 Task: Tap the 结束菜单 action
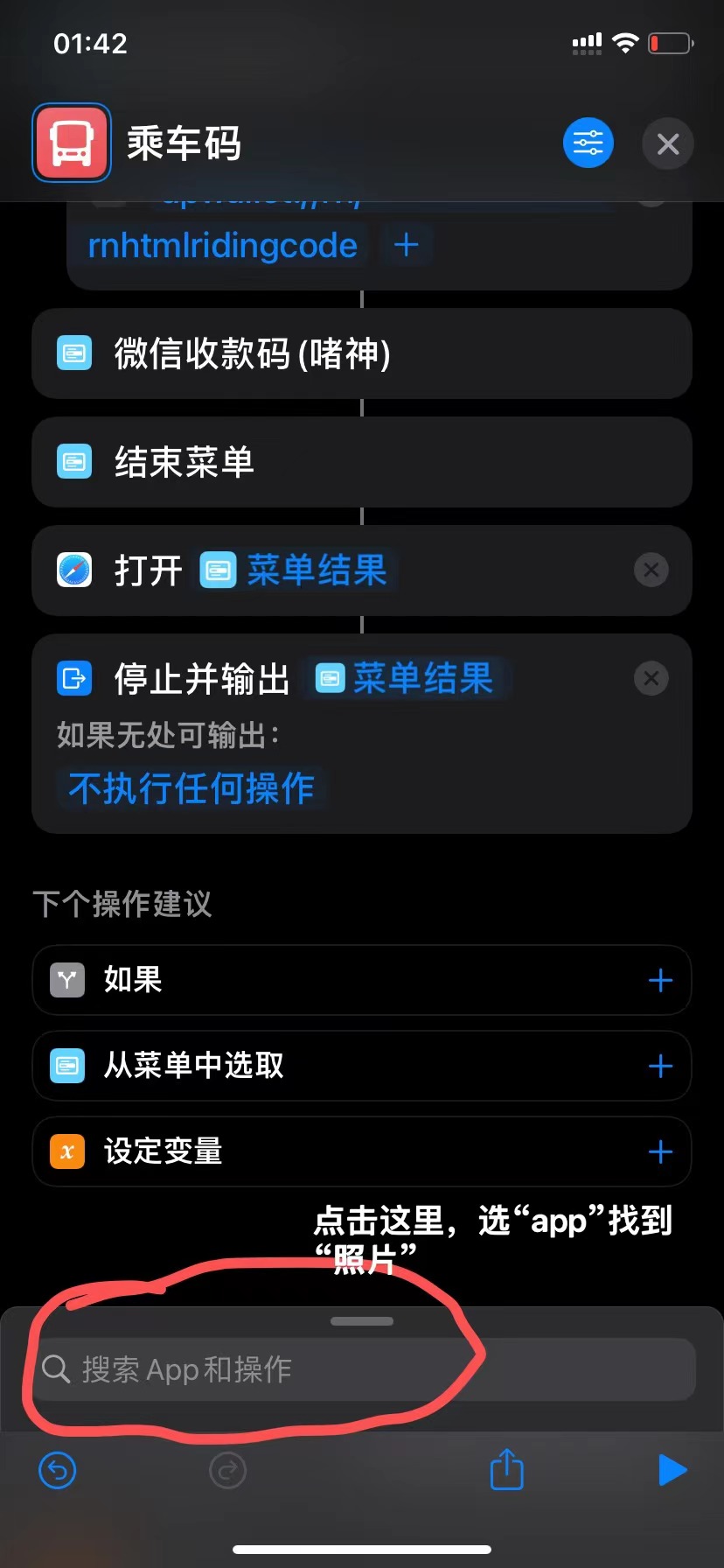tap(184, 462)
